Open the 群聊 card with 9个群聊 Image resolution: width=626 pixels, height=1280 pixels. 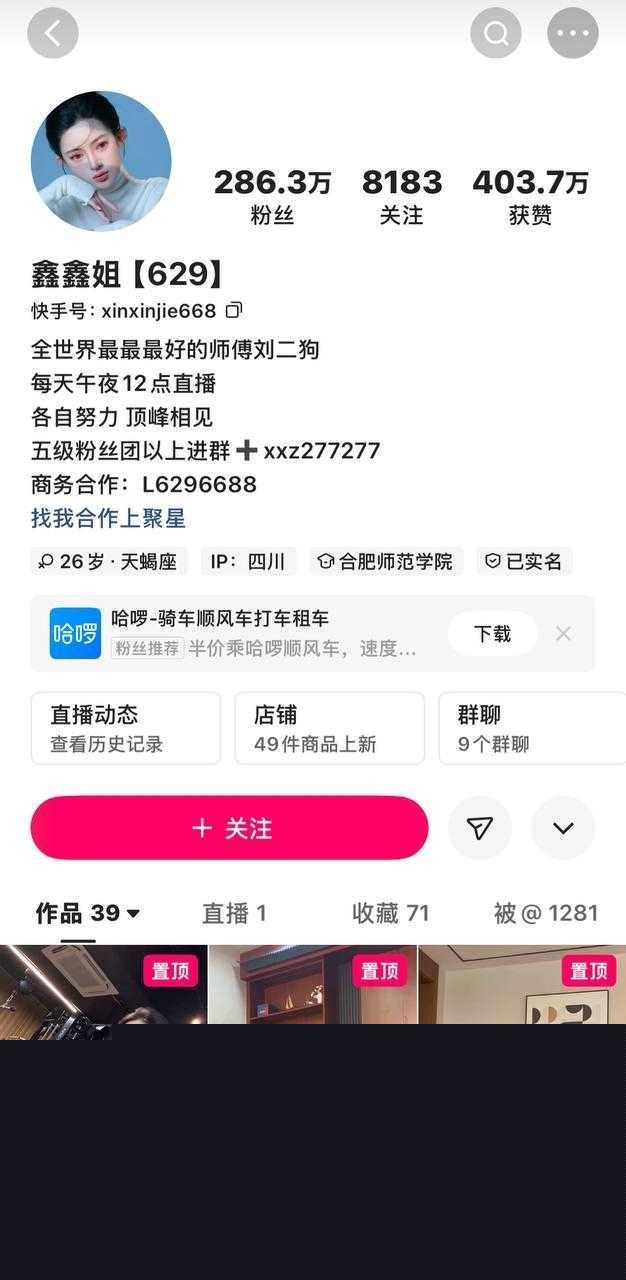coord(530,728)
